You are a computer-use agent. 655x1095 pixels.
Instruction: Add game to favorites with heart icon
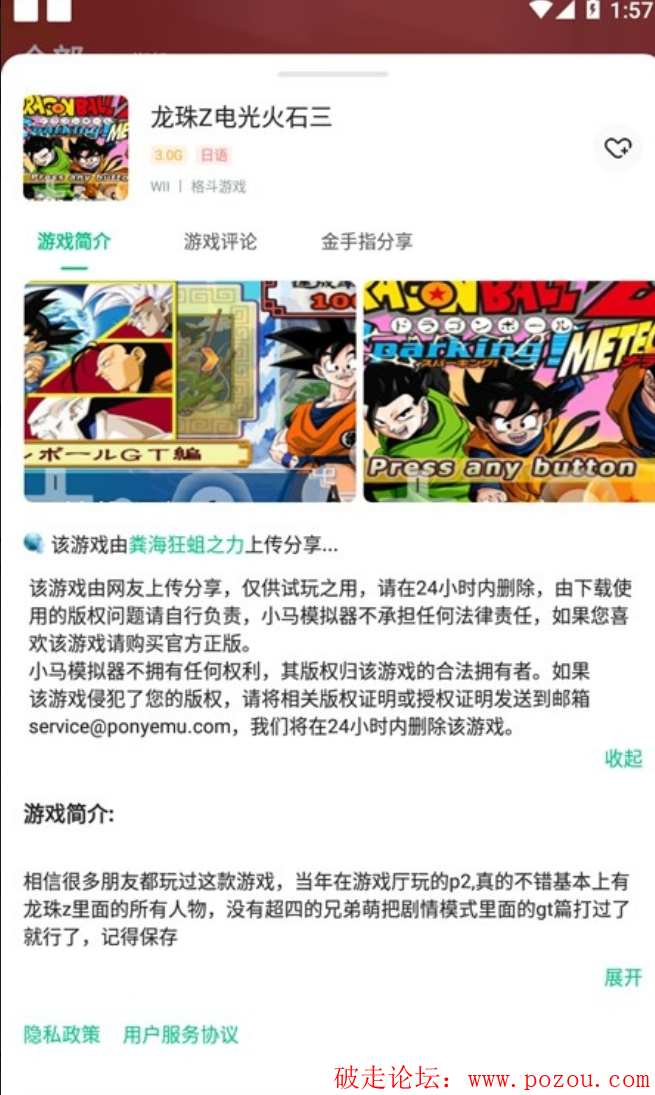click(617, 148)
